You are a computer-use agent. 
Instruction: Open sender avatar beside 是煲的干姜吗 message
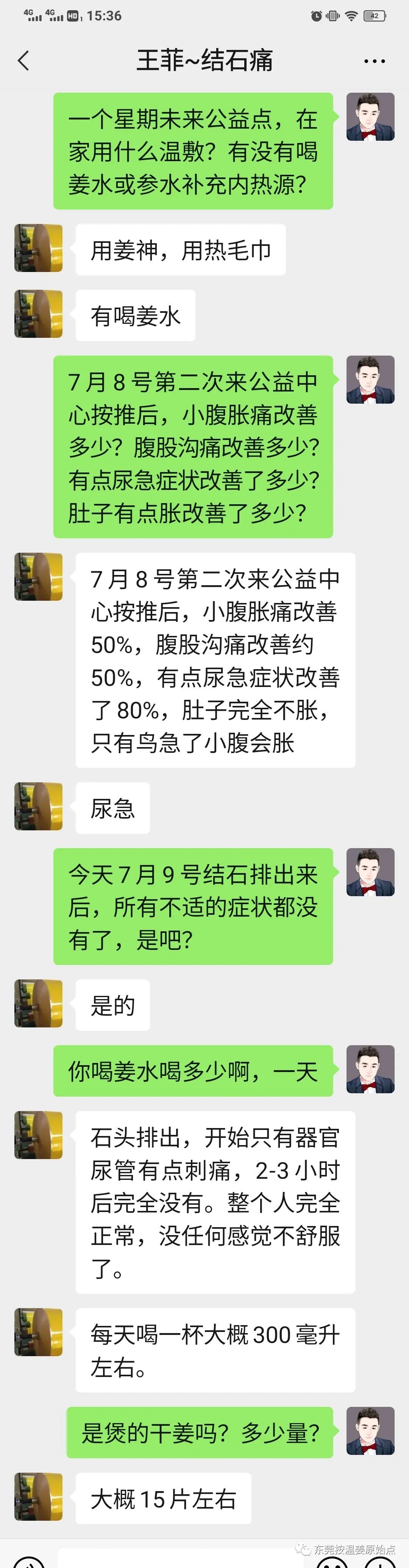(370, 1431)
